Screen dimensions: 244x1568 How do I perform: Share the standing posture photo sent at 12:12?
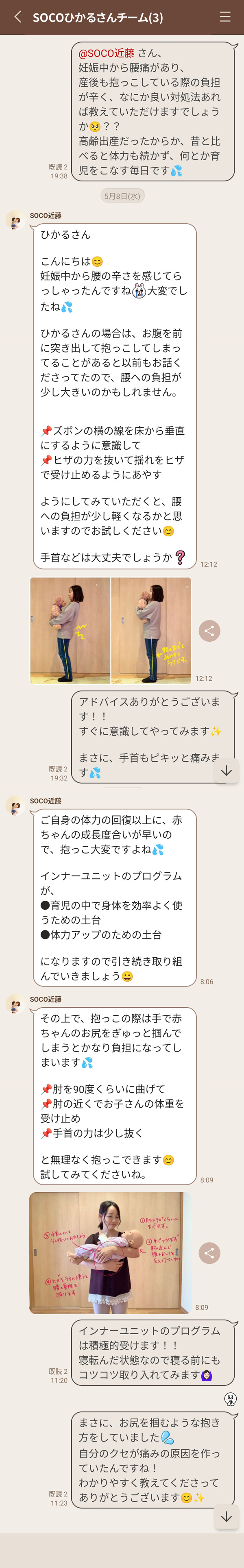(209, 631)
